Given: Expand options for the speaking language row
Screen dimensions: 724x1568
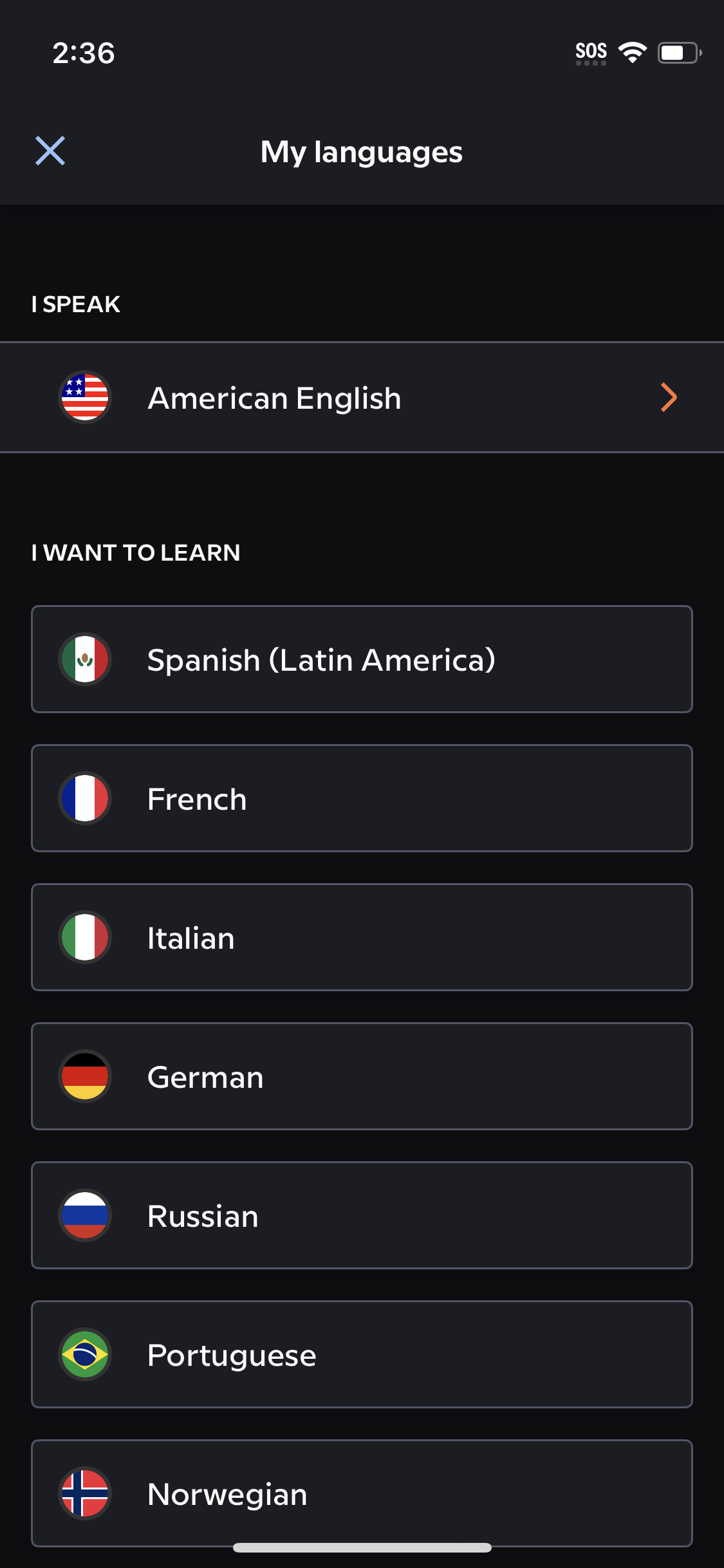Looking at the screenshot, I should point(669,397).
